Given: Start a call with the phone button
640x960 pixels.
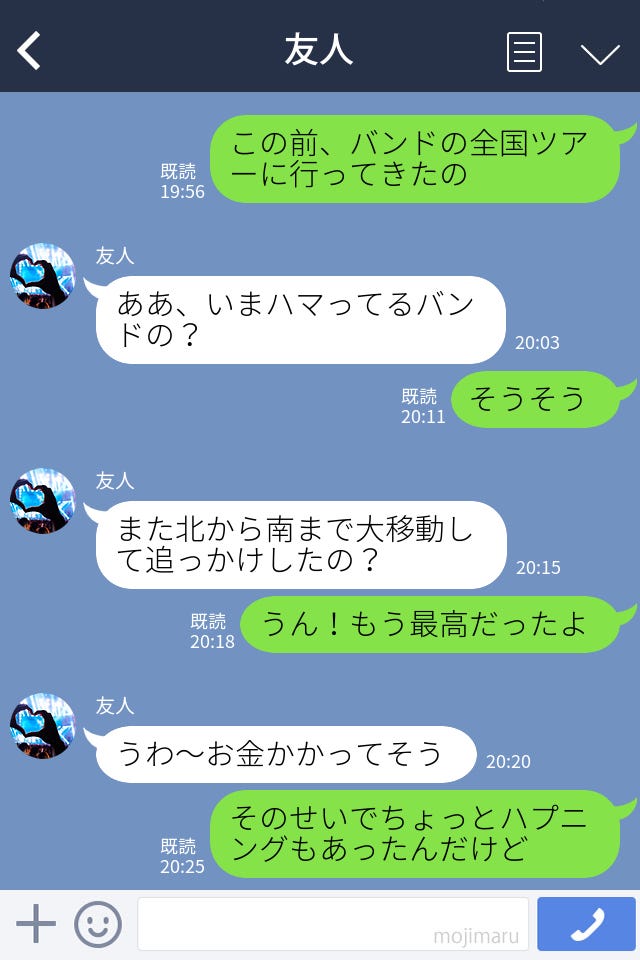Looking at the screenshot, I should click(586, 924).
